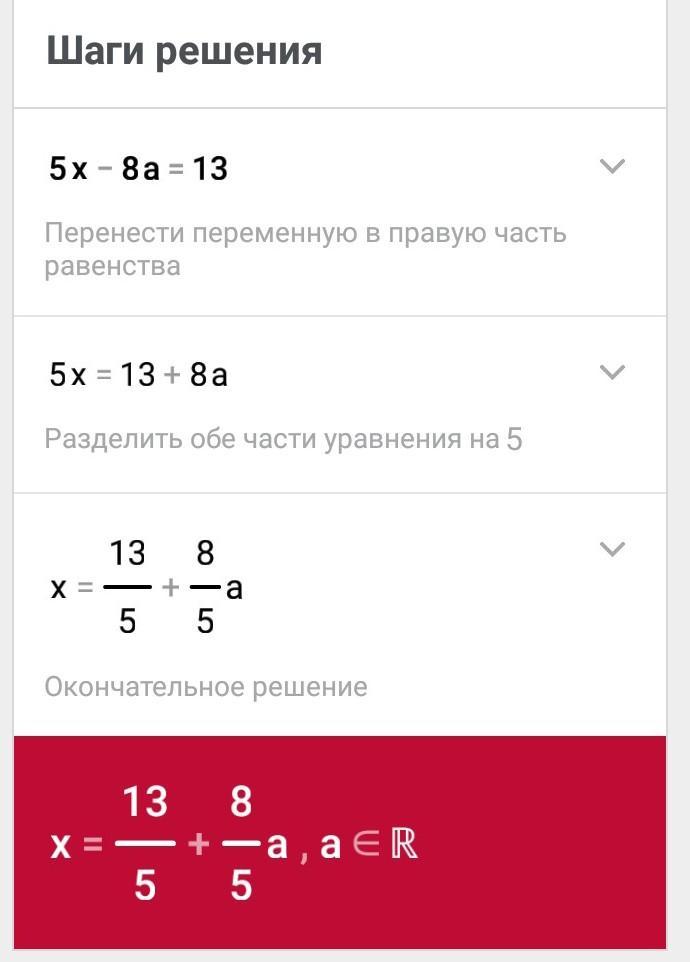
Task: Expand the step x = 13/5 + 8/5 a
Action: pyautogui.click(x=611, y=549)
